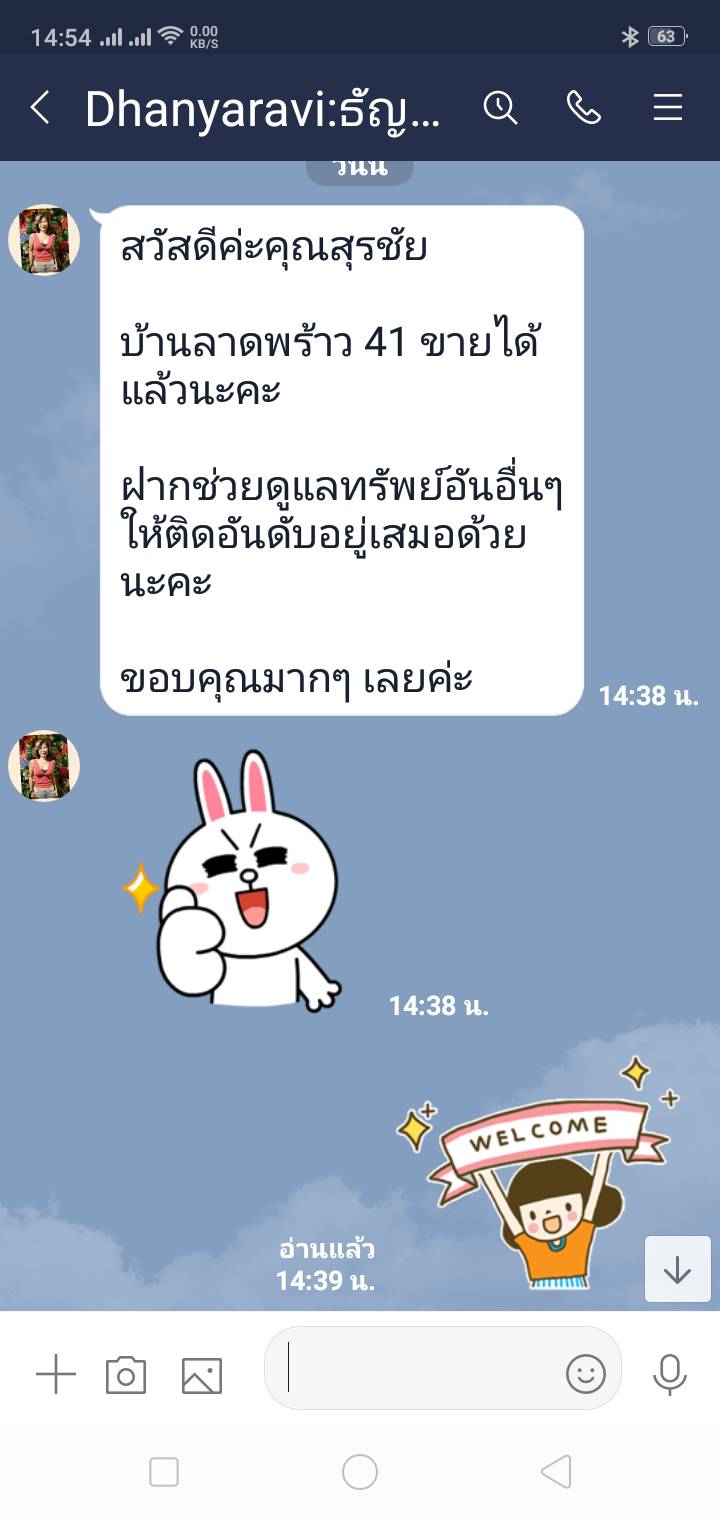This screenshot has height=1520, width=720.
Task: Record a voice message with the microphone
Action: (x=669, y=1375)
